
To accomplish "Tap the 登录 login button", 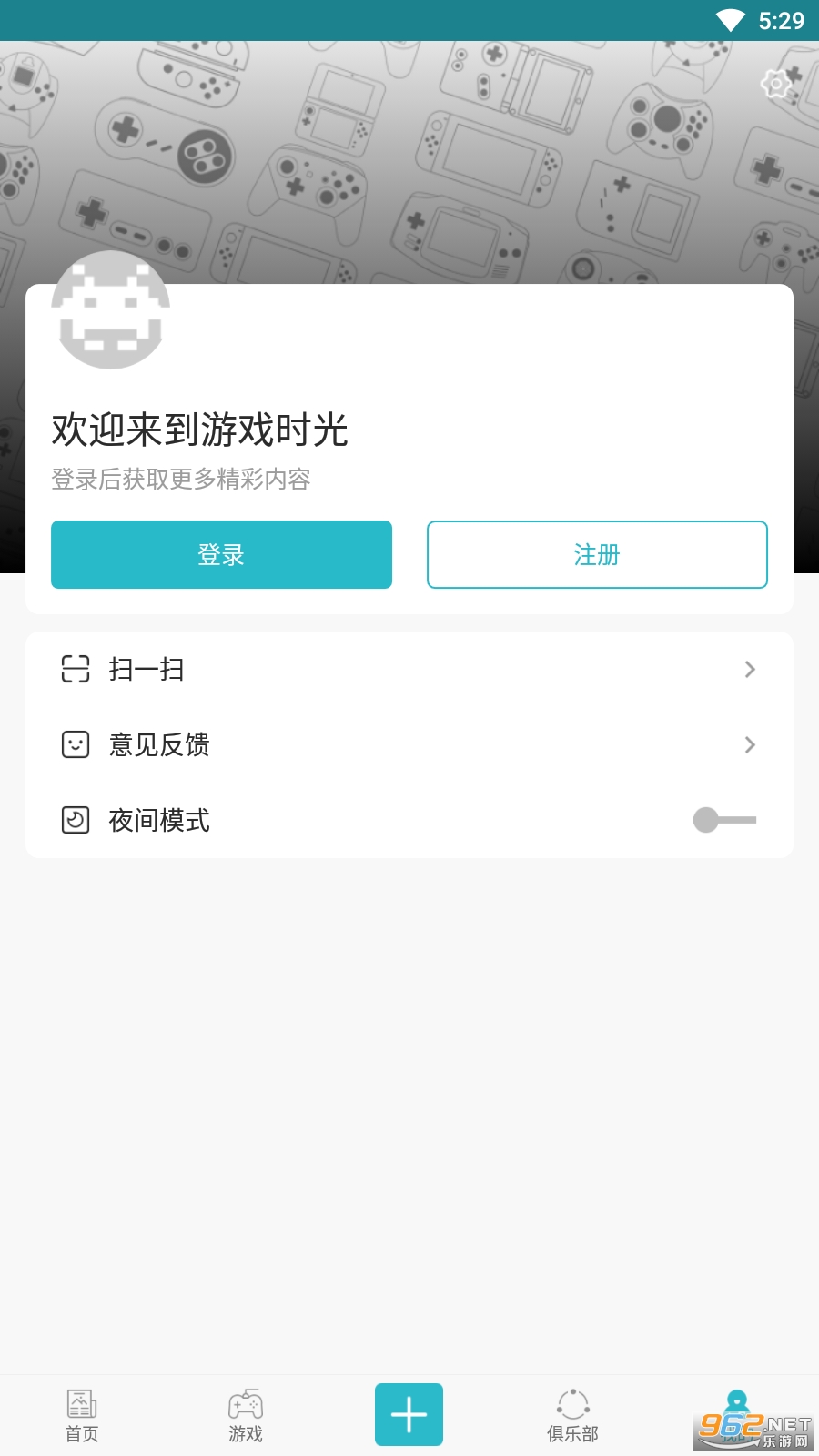I will (x=221, y=554).
